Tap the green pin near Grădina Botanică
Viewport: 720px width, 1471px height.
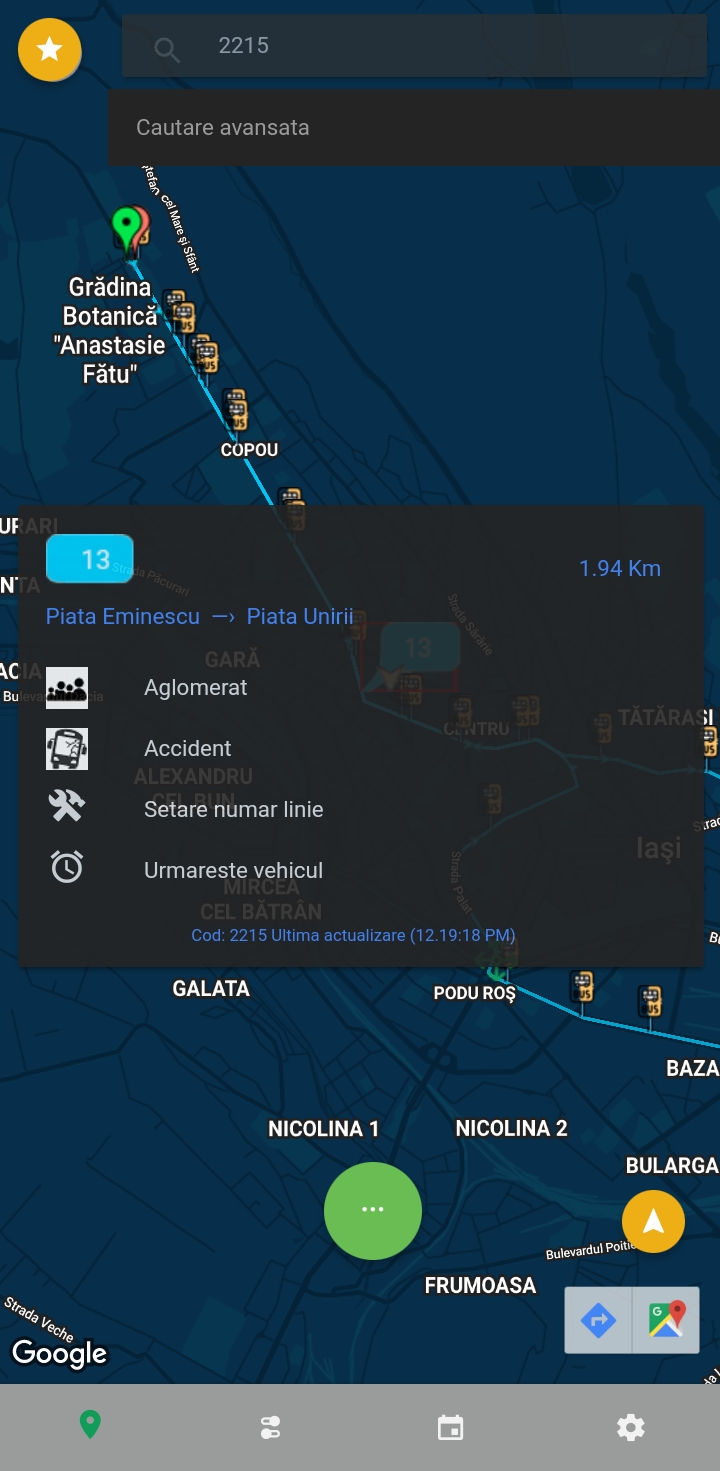[126, 227]
